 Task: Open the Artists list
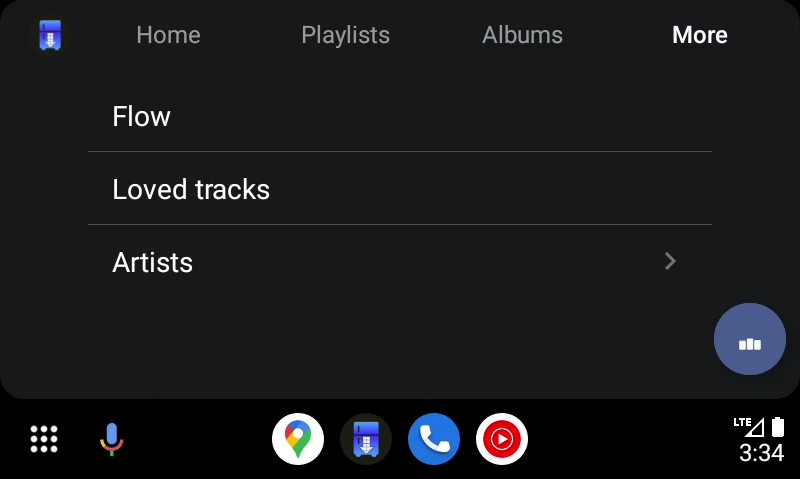[400, 262]
